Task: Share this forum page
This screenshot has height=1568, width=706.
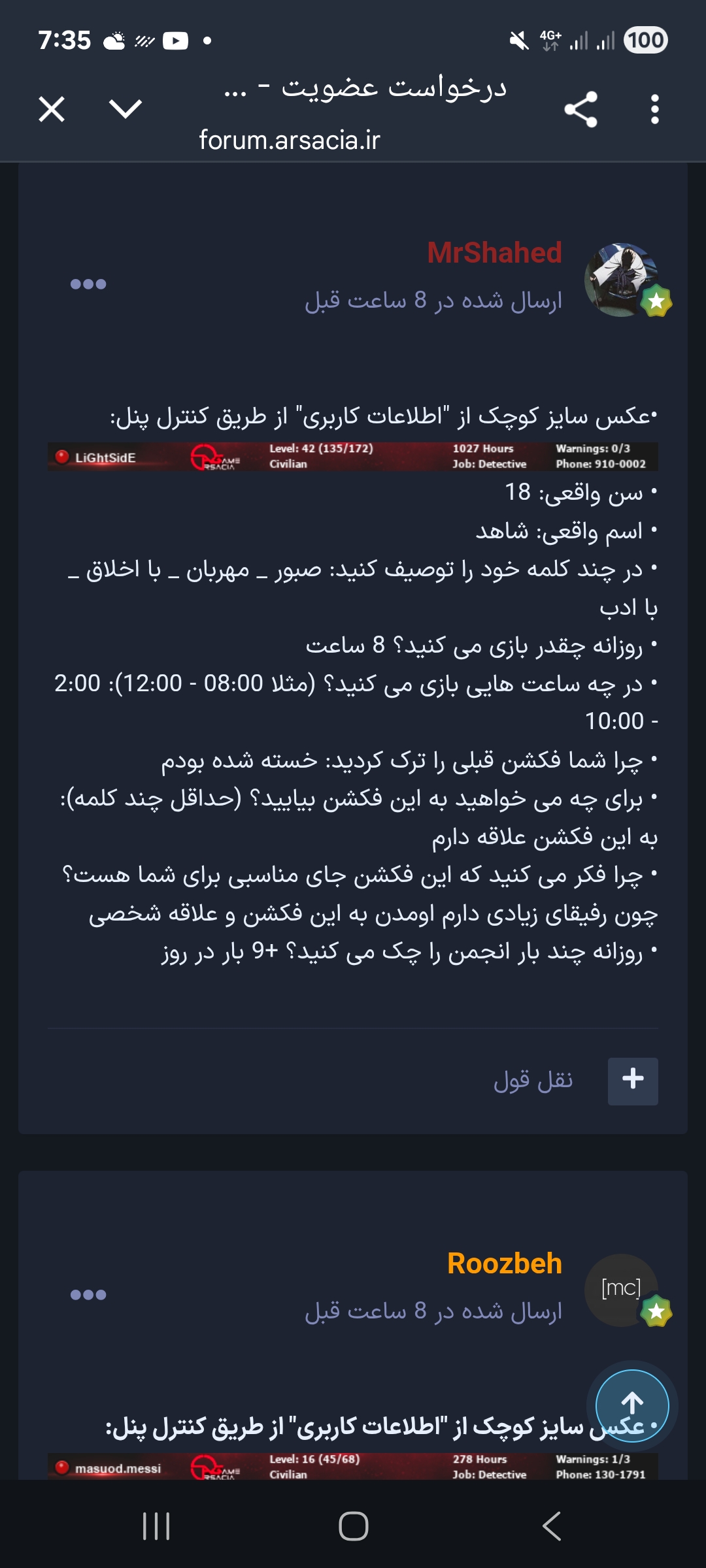Action: (580, 109)
